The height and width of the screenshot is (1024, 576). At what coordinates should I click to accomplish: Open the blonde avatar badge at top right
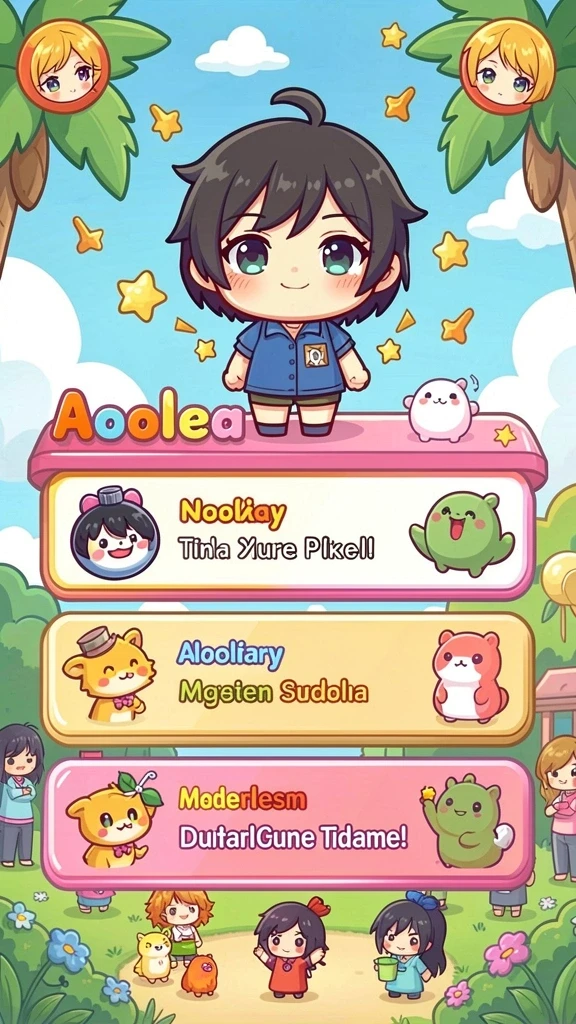(507, 67)
